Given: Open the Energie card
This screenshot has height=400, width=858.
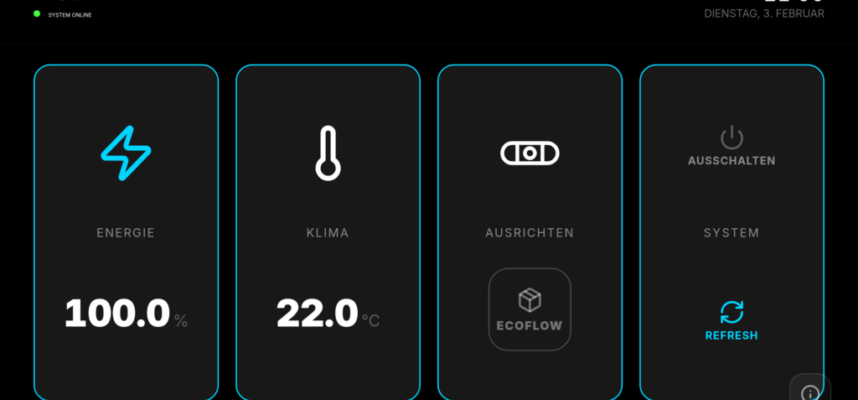Looking at the screenshot, I should [126, 230].
